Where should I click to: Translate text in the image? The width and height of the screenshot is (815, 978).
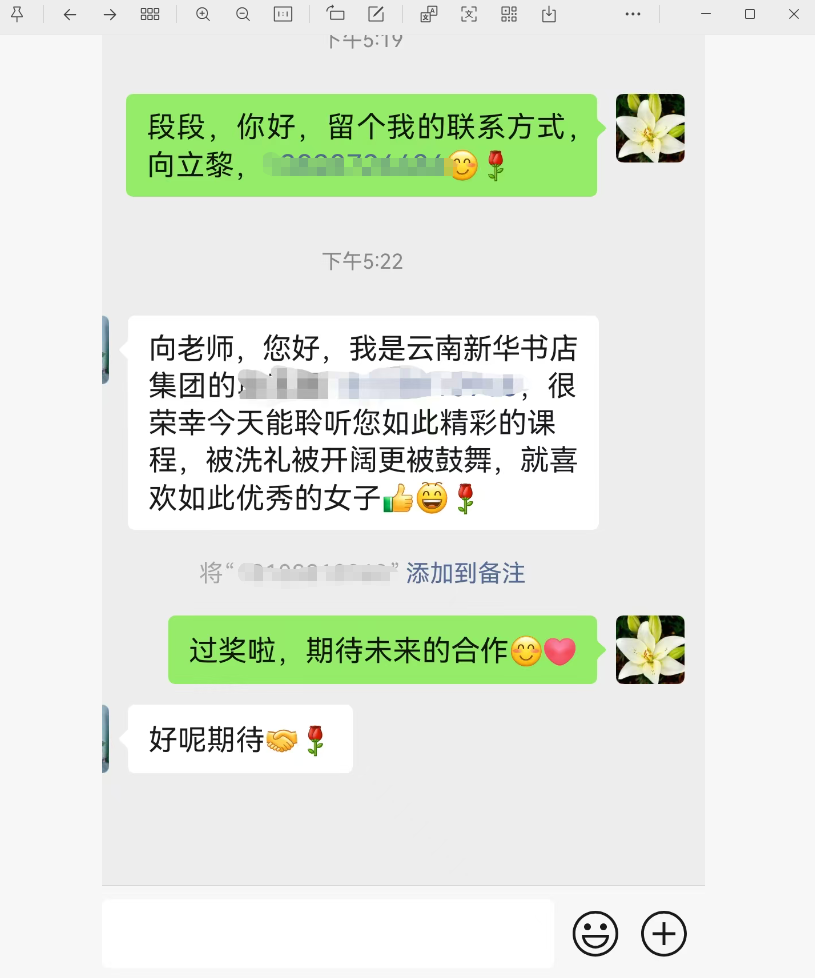[428, 14]
